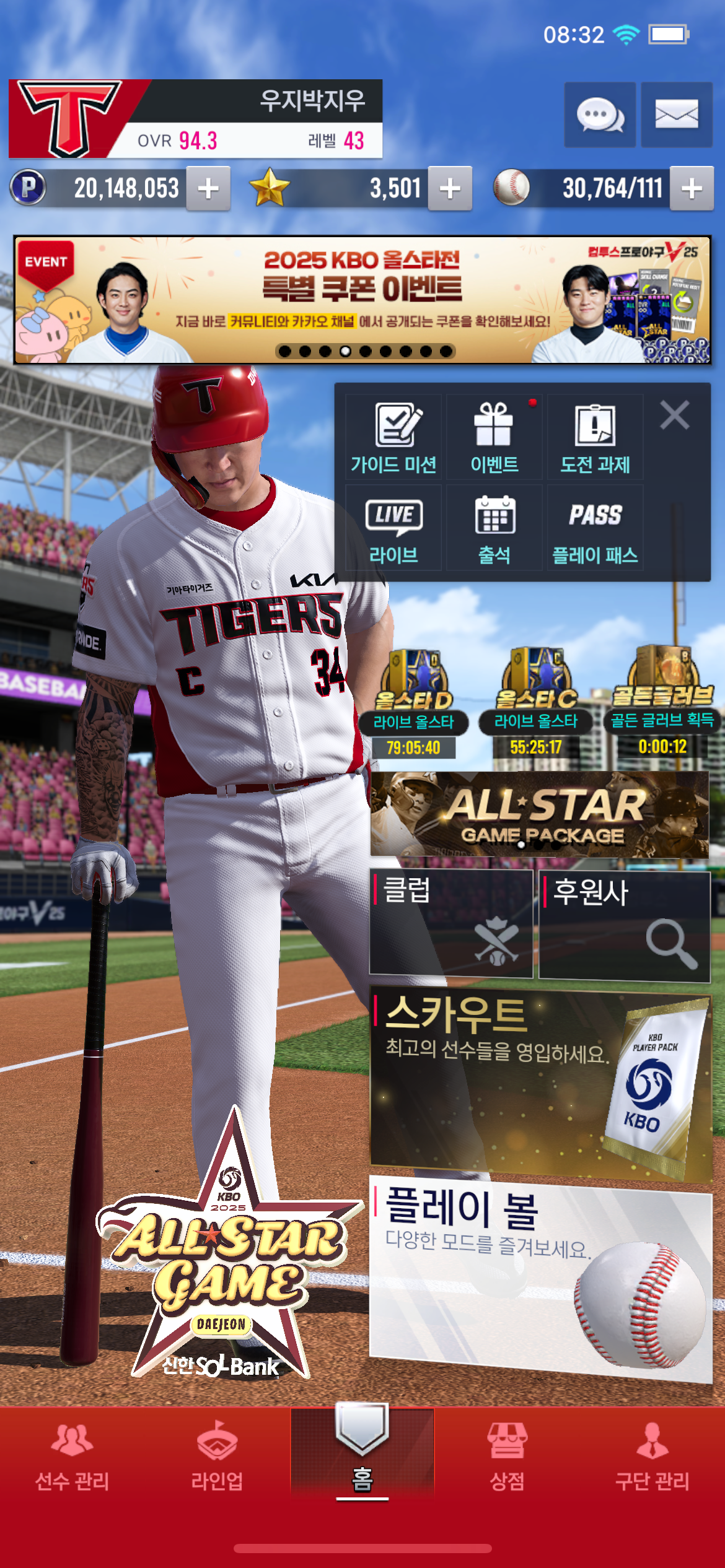Viewport: 725px width, 1568px height.
Task: Open 플레이 패스
Action: (595, 528)
